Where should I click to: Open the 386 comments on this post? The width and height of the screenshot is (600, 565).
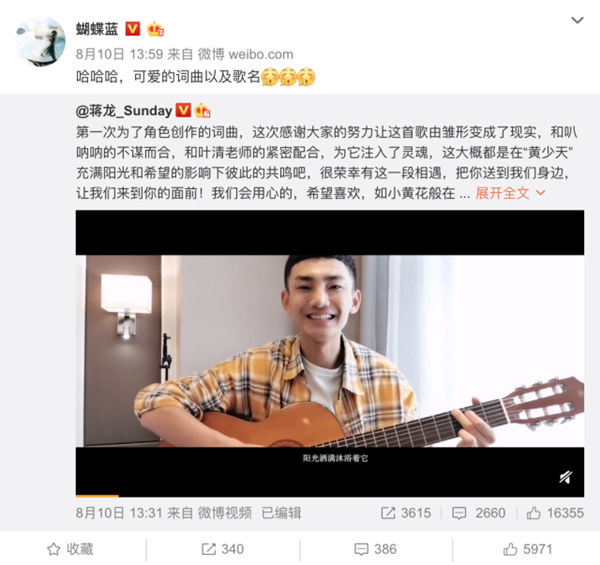tap(374, 549)
